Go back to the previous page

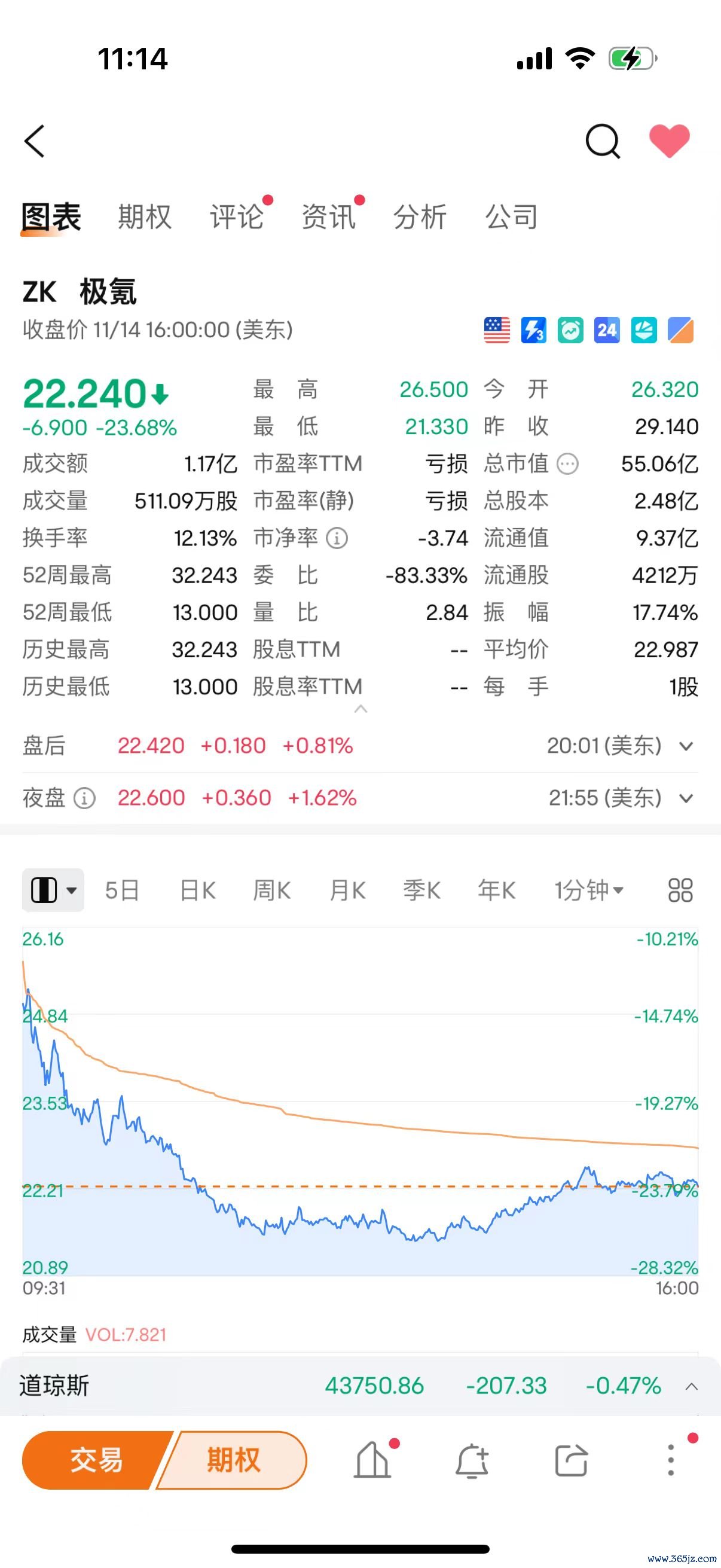[x=35, y=141]
